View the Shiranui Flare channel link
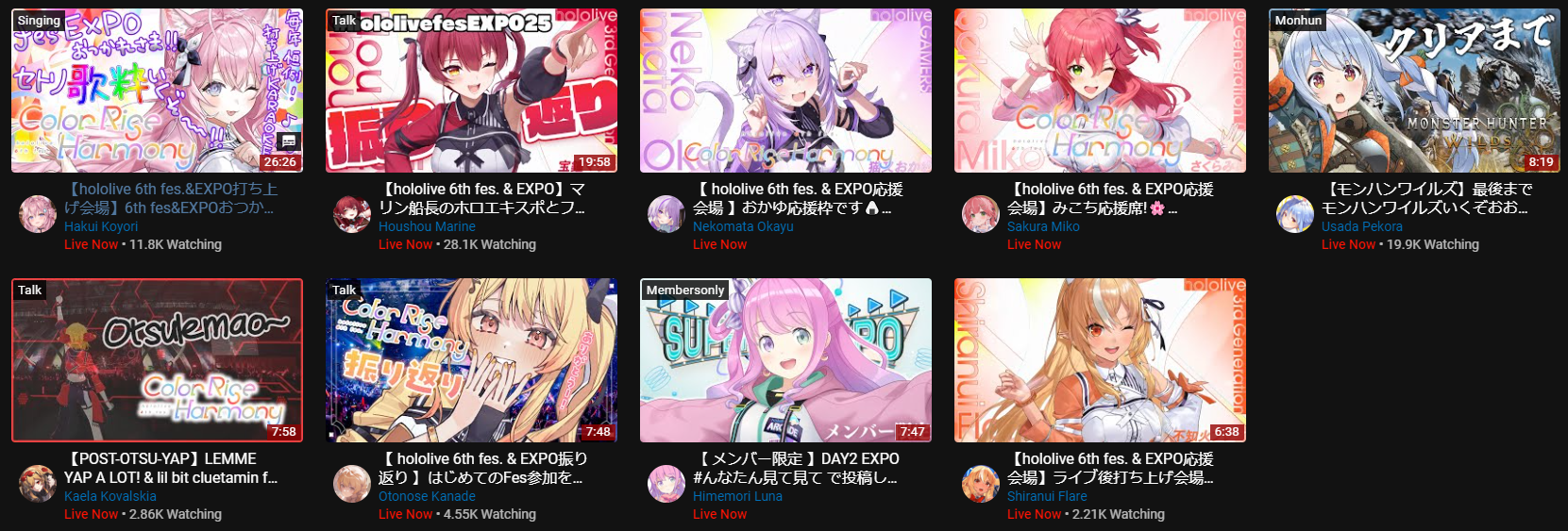Screen dimensions: 1568x531 [x=1047, y=496]
